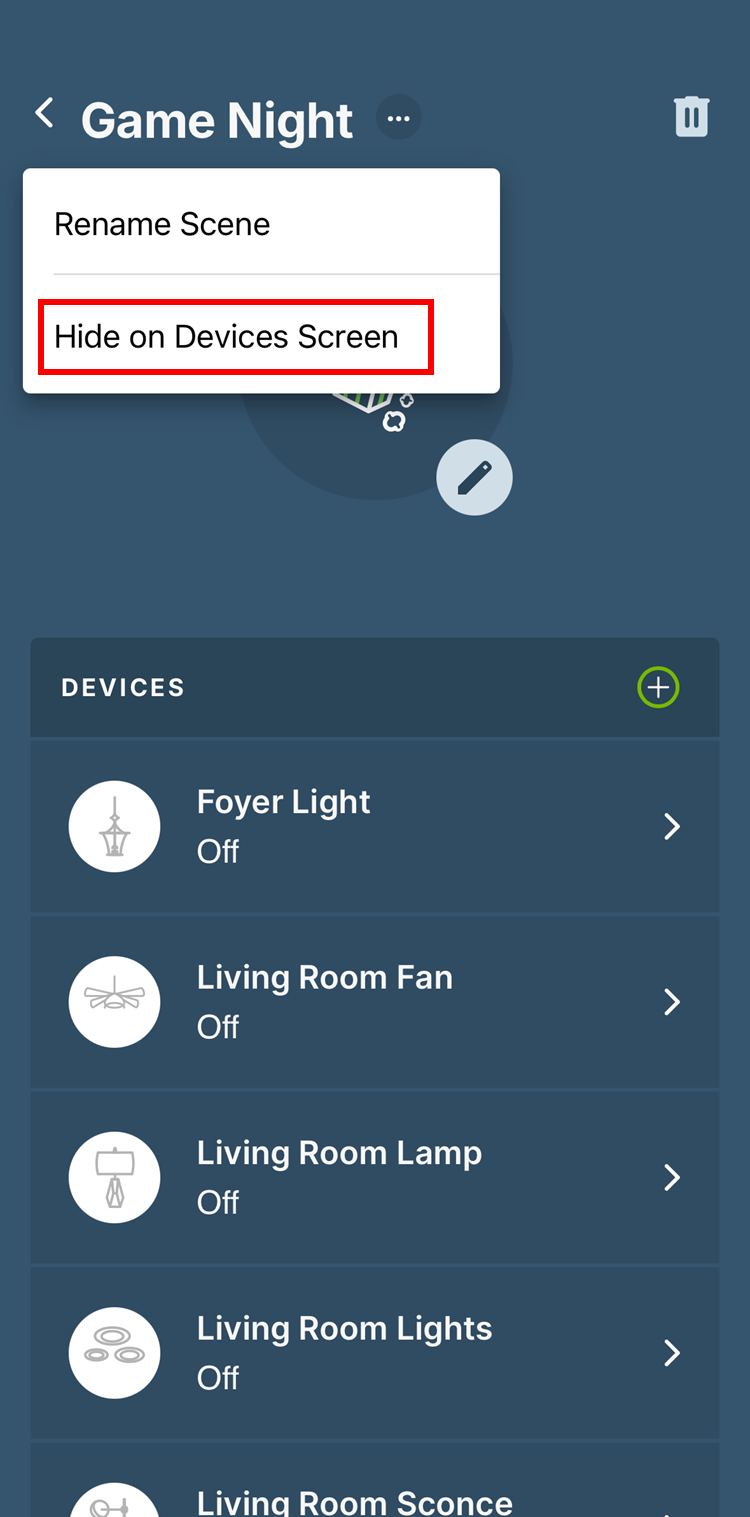Expand Foyer Light settings via chevron
This screenshot has width=750, height=1517.
point(671,826)
